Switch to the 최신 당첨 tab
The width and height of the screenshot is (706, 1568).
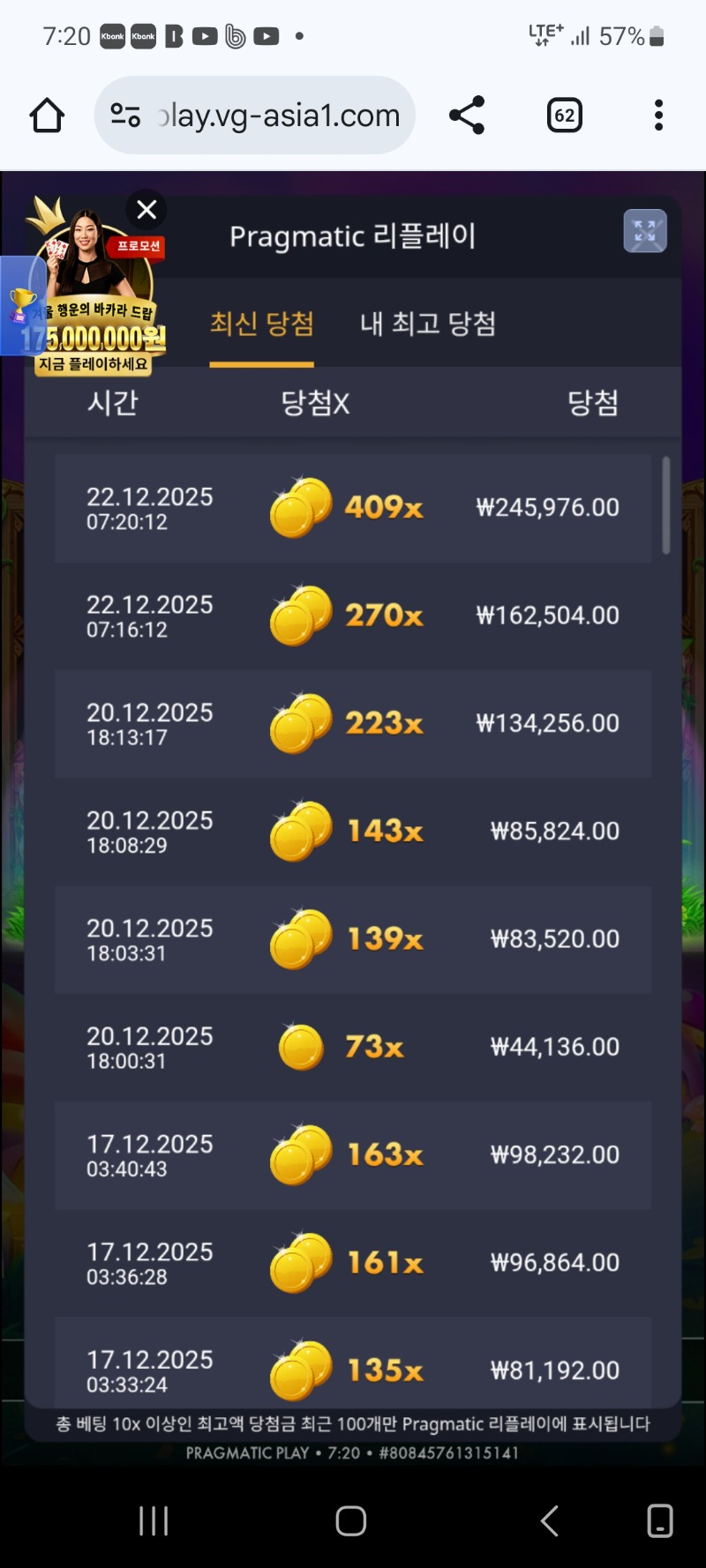[261, 325]
